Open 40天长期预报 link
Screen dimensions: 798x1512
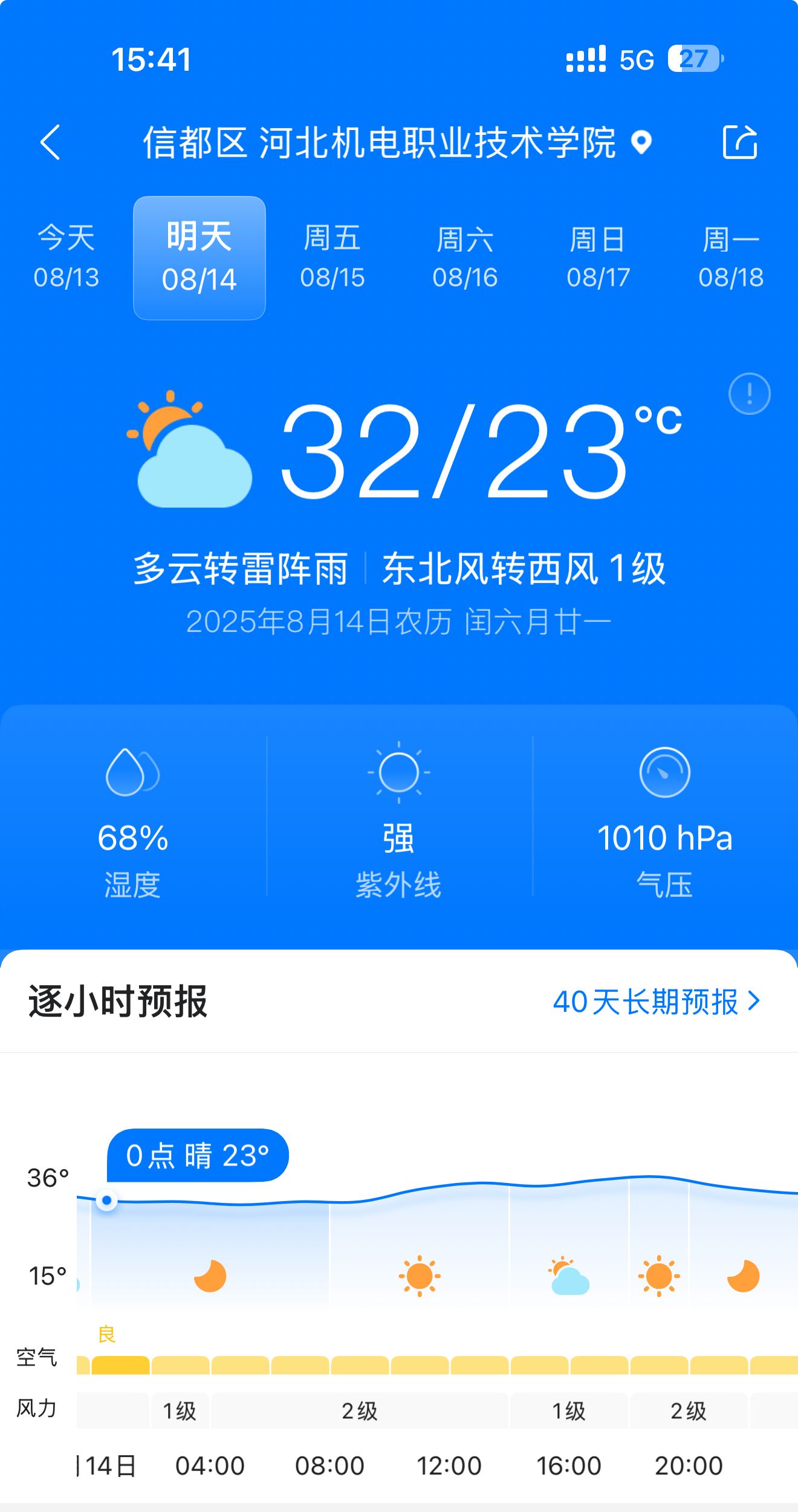pos(657,1002)
